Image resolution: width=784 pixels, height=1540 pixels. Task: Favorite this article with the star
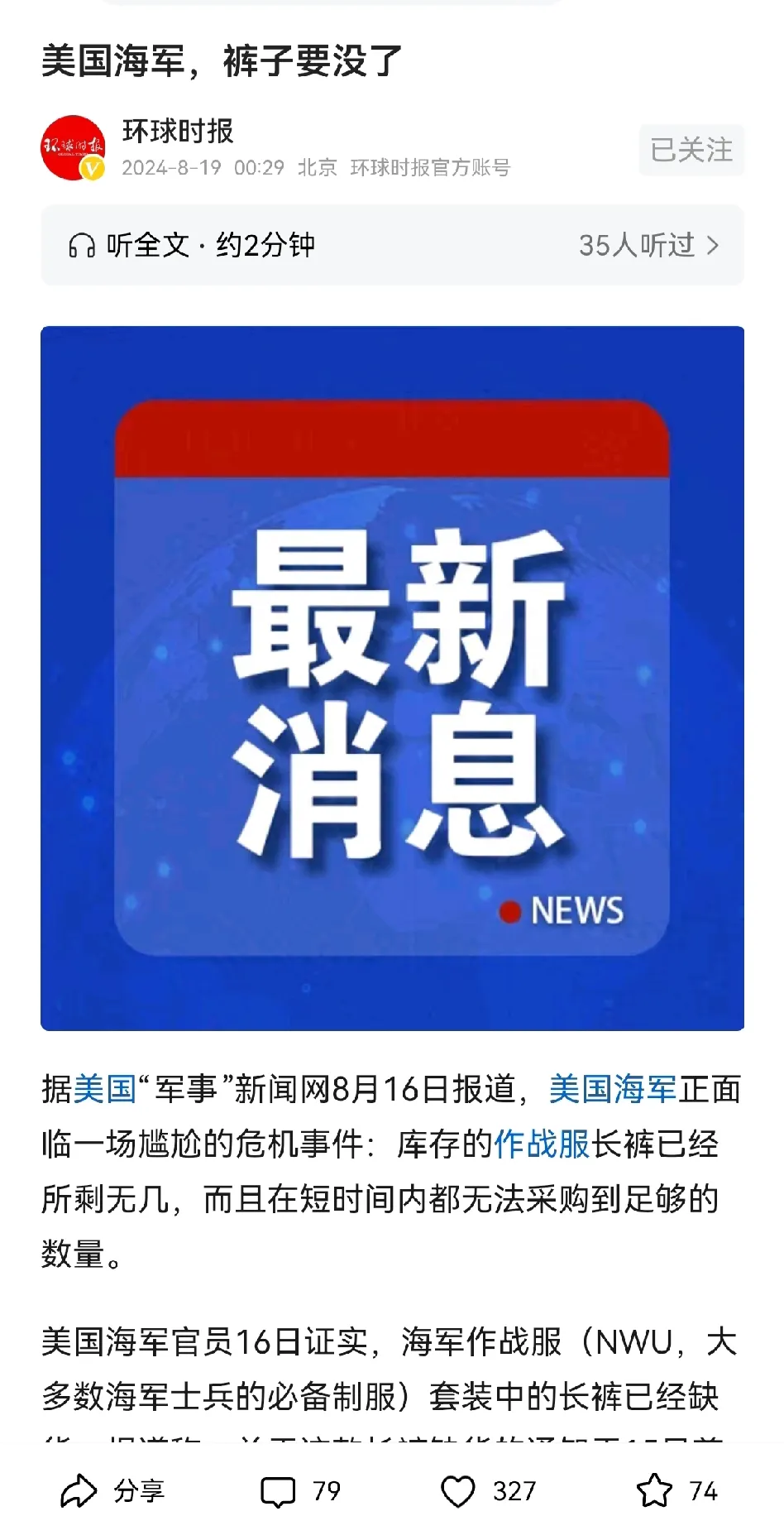676,1491
